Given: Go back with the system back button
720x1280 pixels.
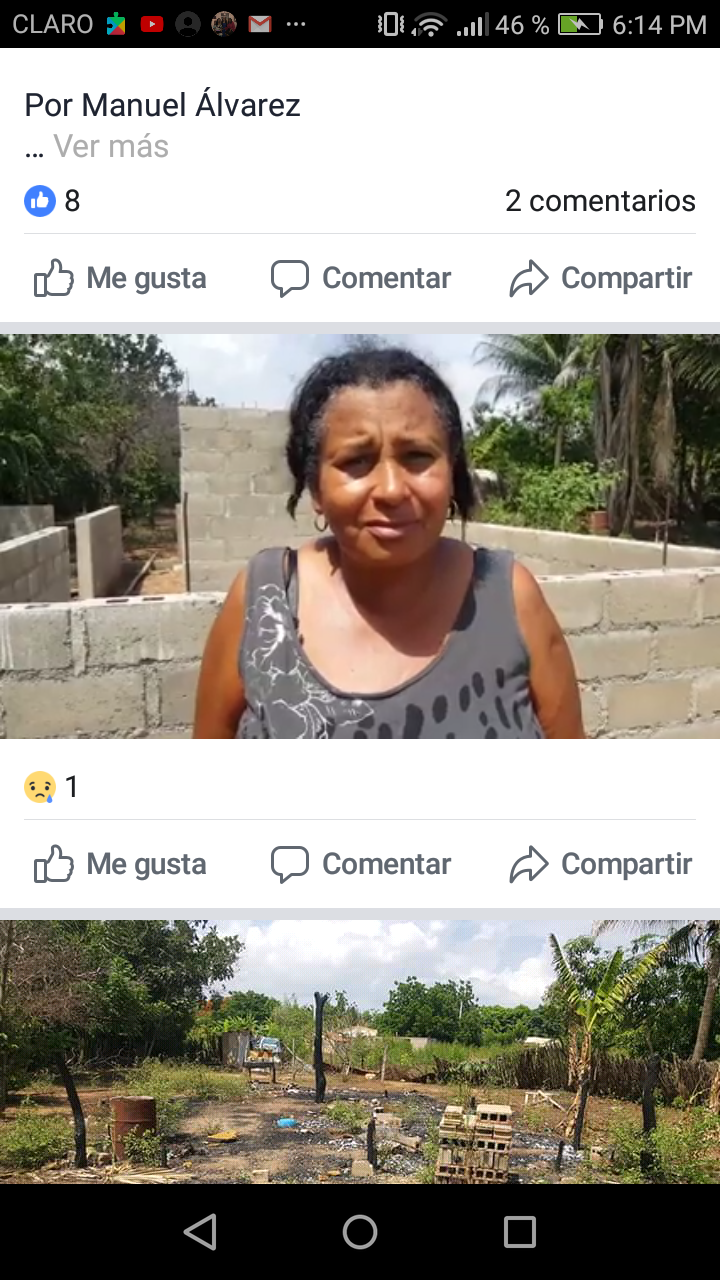Looking at the screenshot, I should click(x=200, y=1232).
